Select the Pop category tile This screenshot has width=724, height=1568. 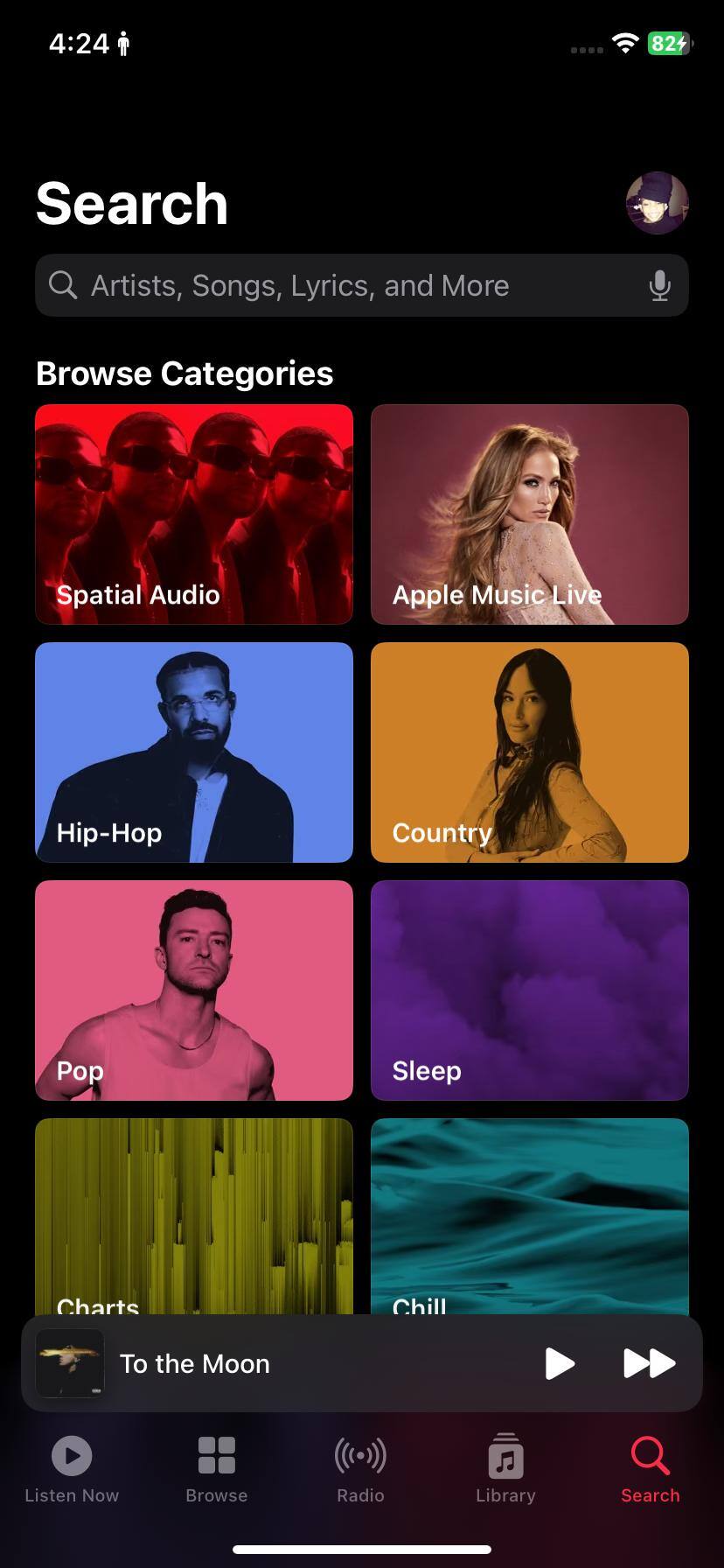(194, 990)
